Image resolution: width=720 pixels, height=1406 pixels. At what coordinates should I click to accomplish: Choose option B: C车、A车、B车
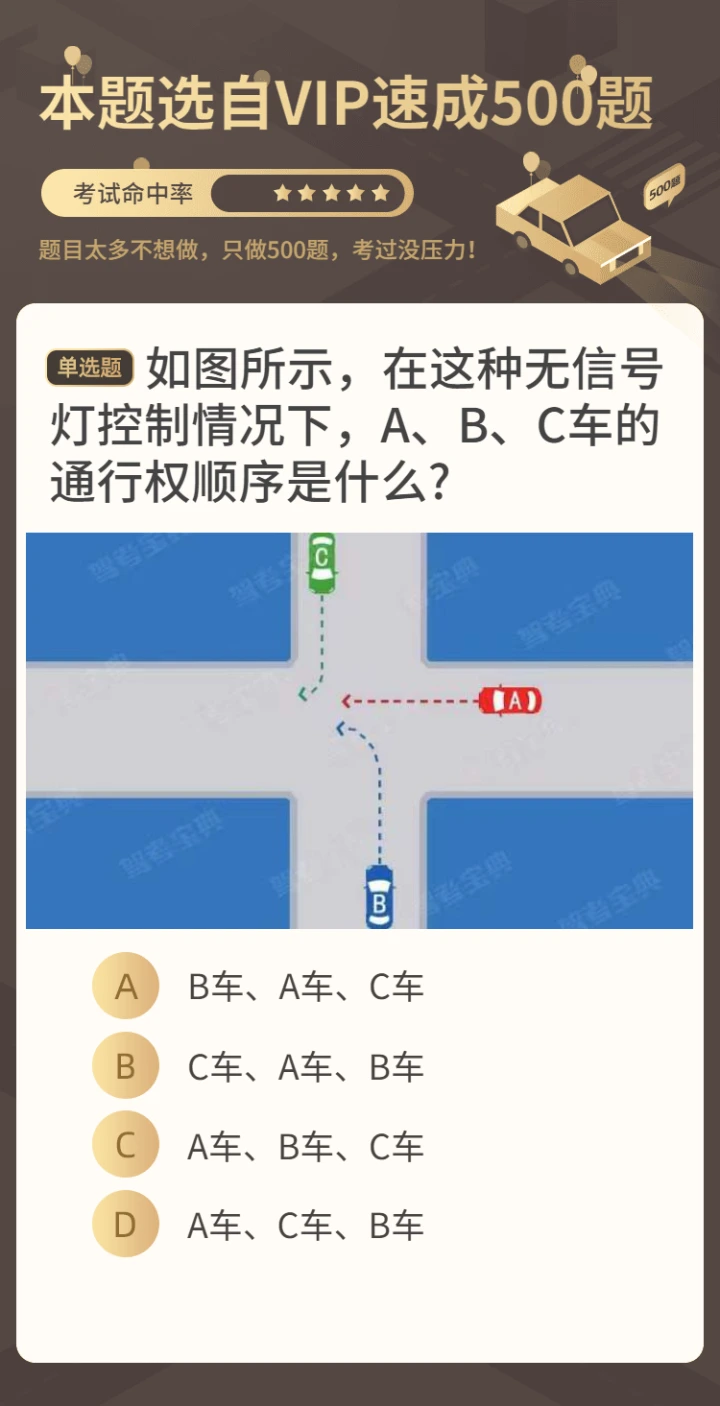(x=258, y=1066)
